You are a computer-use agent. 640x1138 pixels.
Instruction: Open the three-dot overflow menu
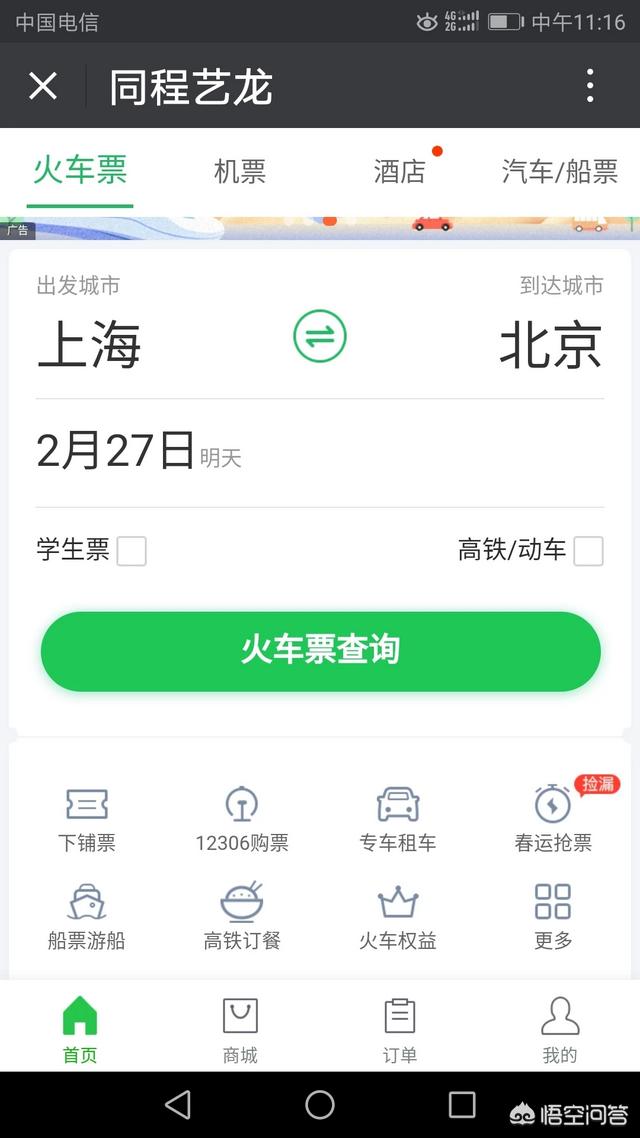(x=590, y=86)
